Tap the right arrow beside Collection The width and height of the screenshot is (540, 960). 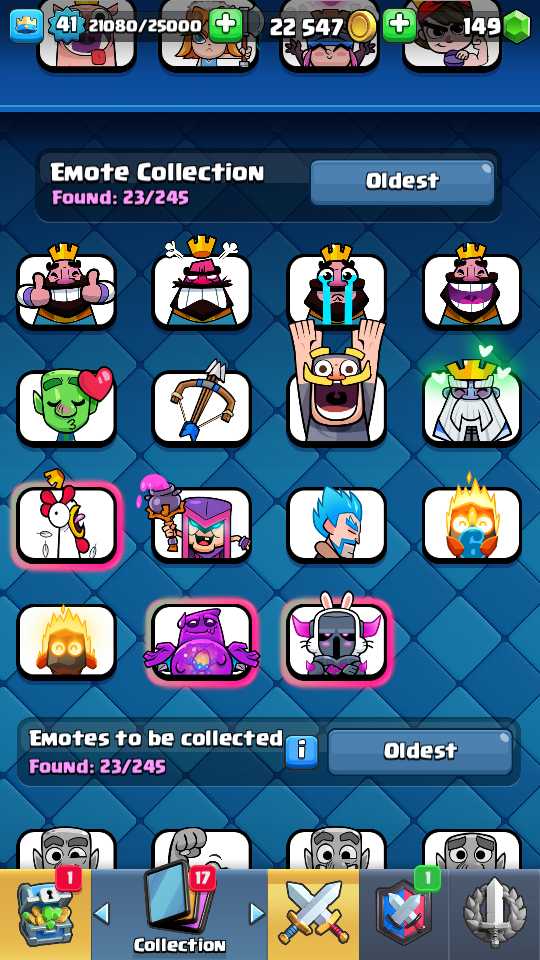click(257, 913)
